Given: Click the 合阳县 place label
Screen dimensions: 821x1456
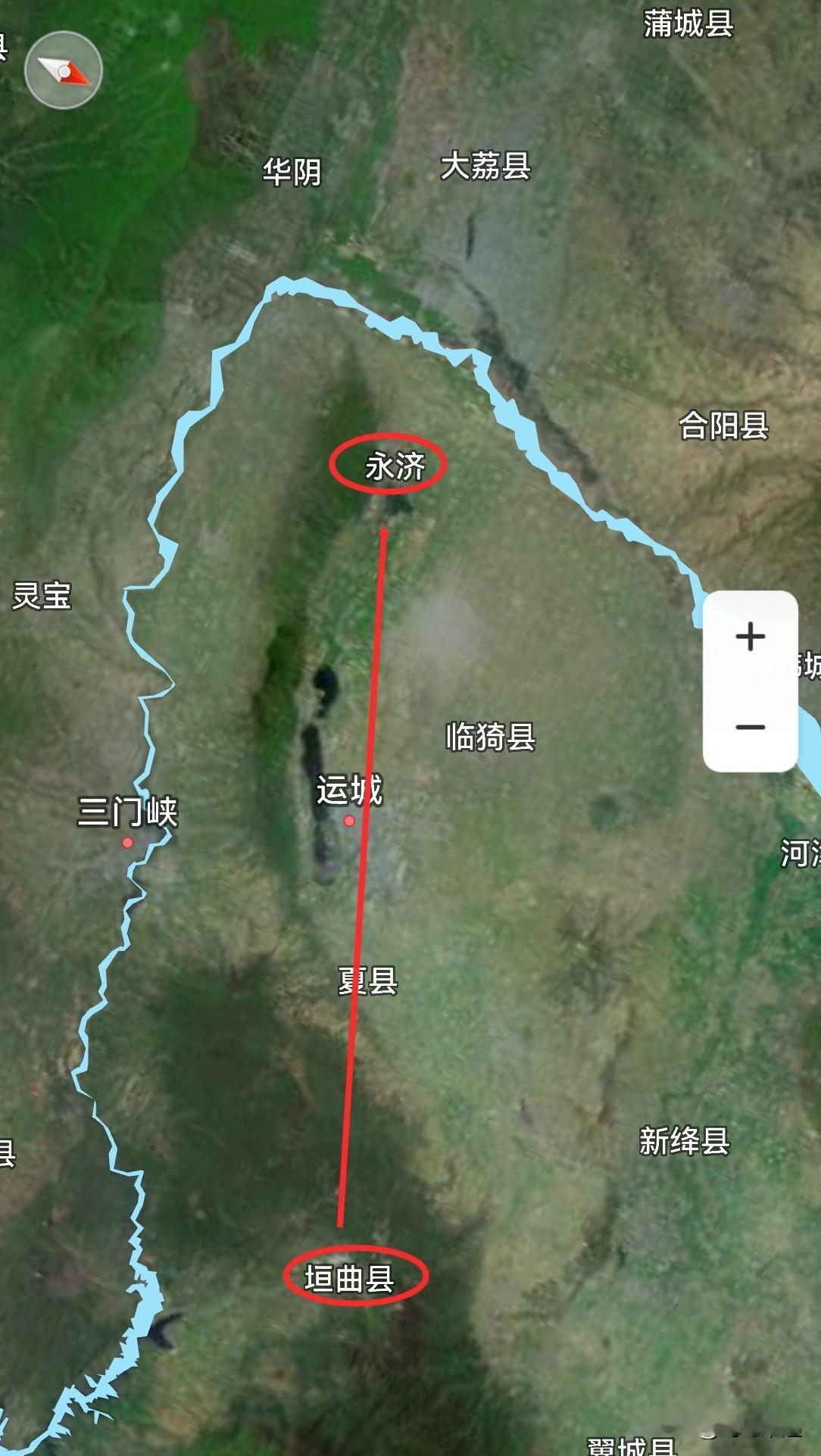Looking at the screenshot, I should [x=725, y=426].
